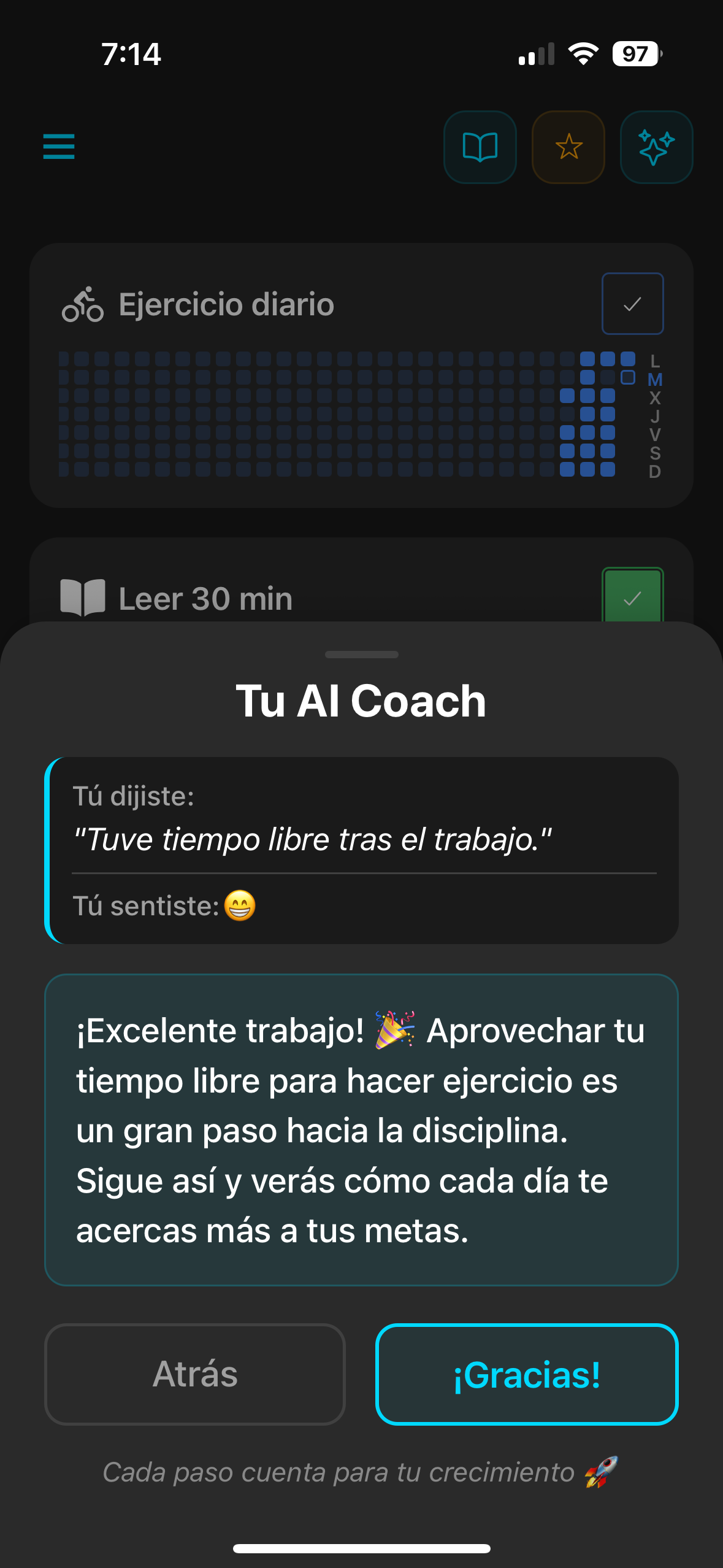Check off Ejercicio diario habit
The height and width of the screenshot is (1568, 723).
(632, 304)
